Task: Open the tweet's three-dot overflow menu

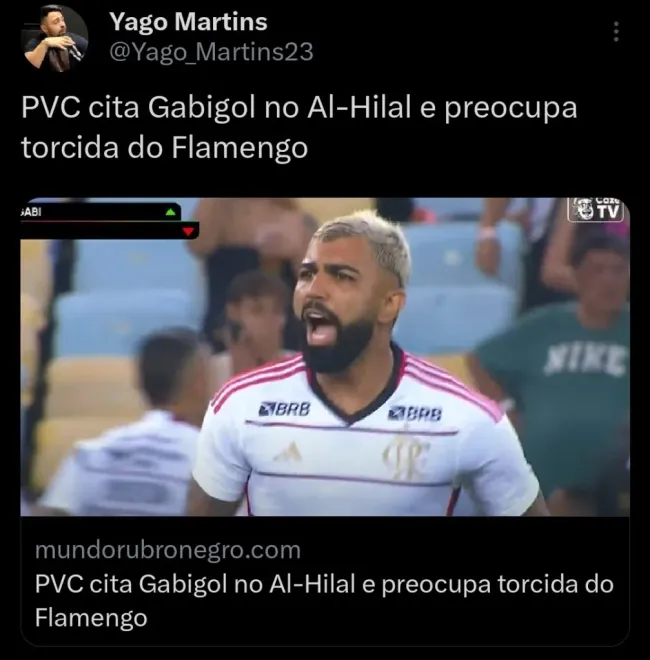Action: 615,33
